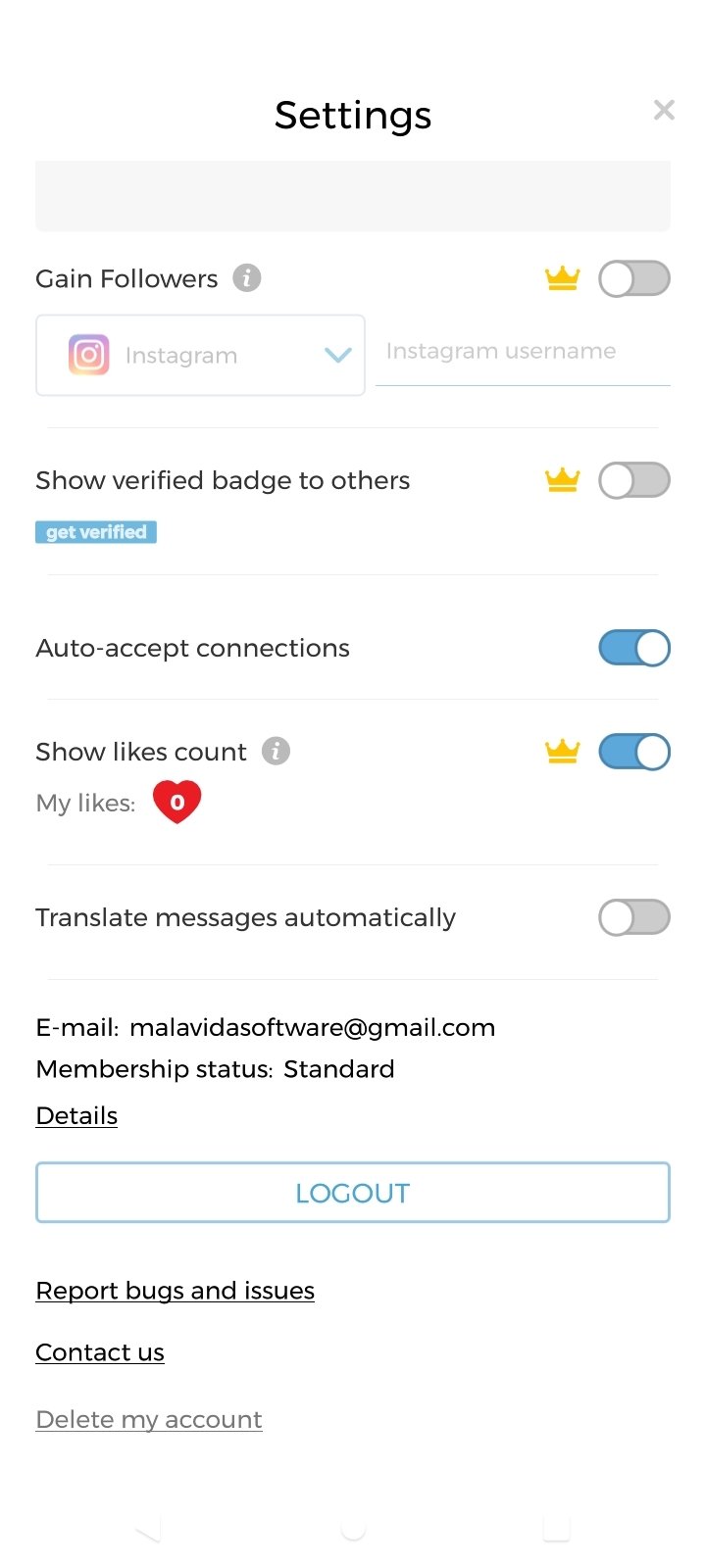
Task: Turn off Auto-accept connections
Action: point(634,648)
